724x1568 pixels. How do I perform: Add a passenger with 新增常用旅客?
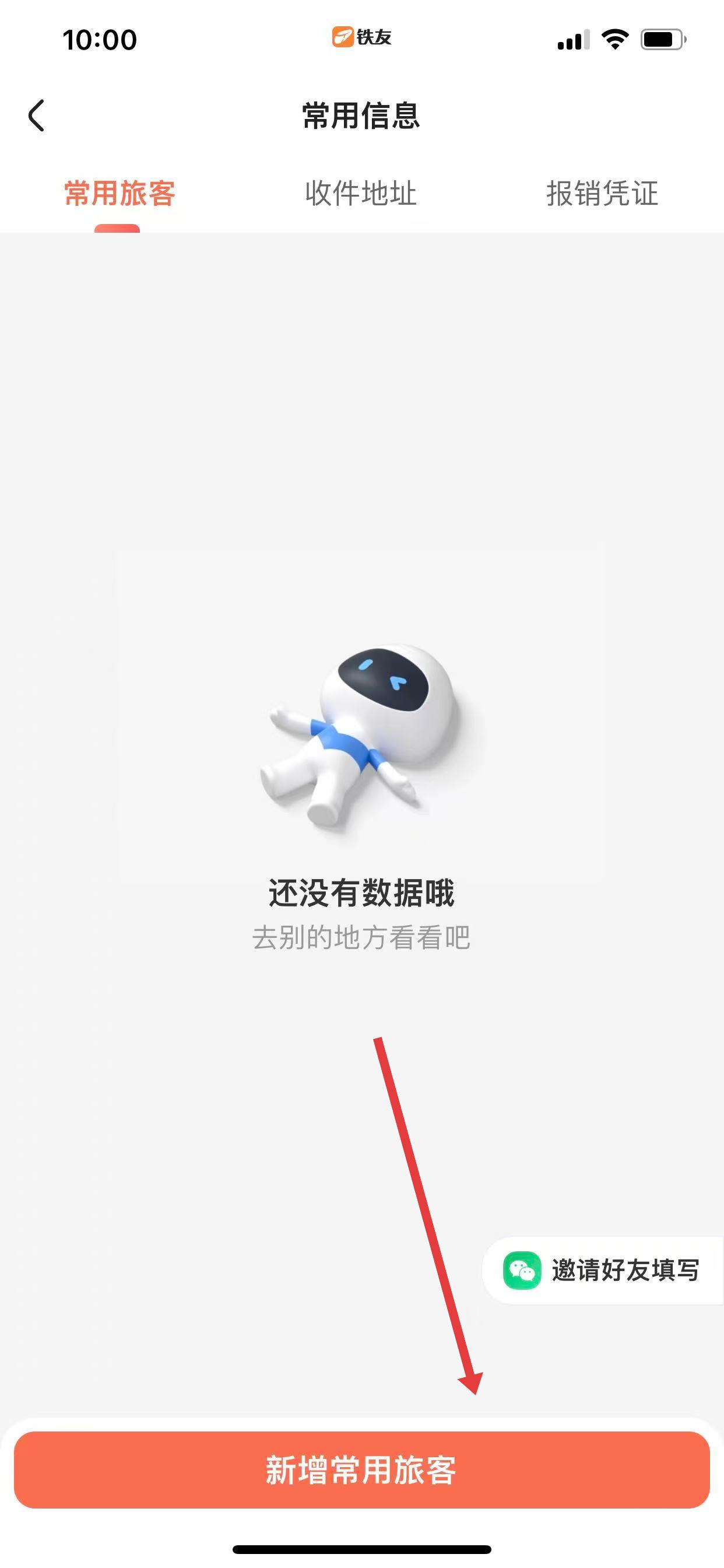(361, 1470)
